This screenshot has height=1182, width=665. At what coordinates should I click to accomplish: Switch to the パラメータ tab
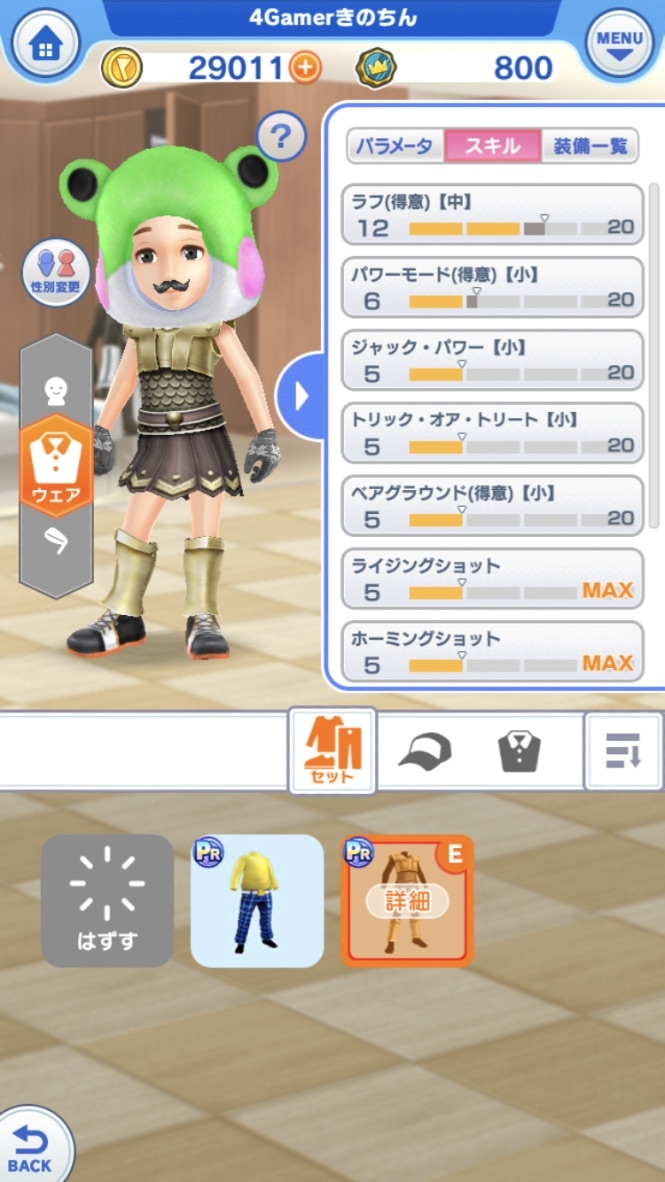[395, 146]
